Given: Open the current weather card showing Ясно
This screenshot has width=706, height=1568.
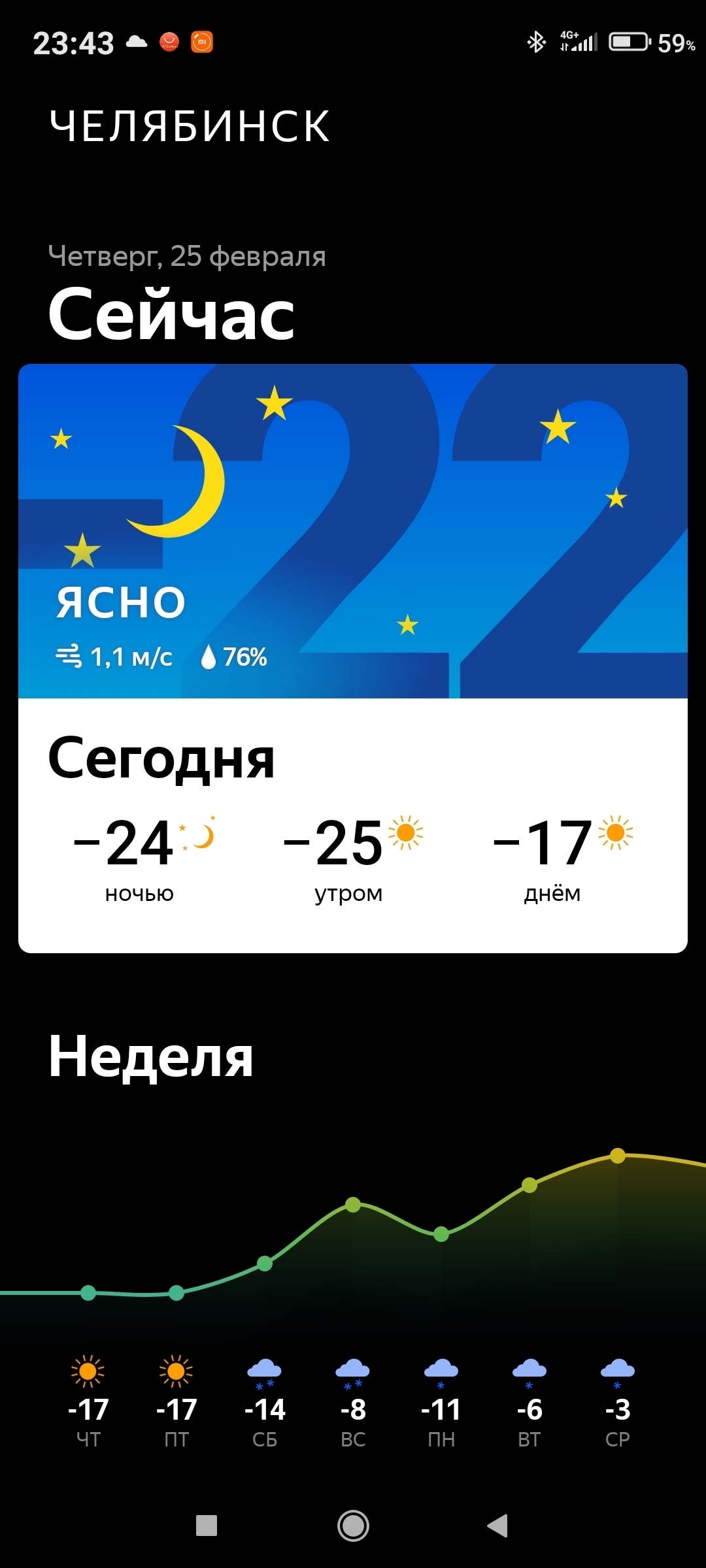Looking at the screenshot, I should [x=353, y=531].
